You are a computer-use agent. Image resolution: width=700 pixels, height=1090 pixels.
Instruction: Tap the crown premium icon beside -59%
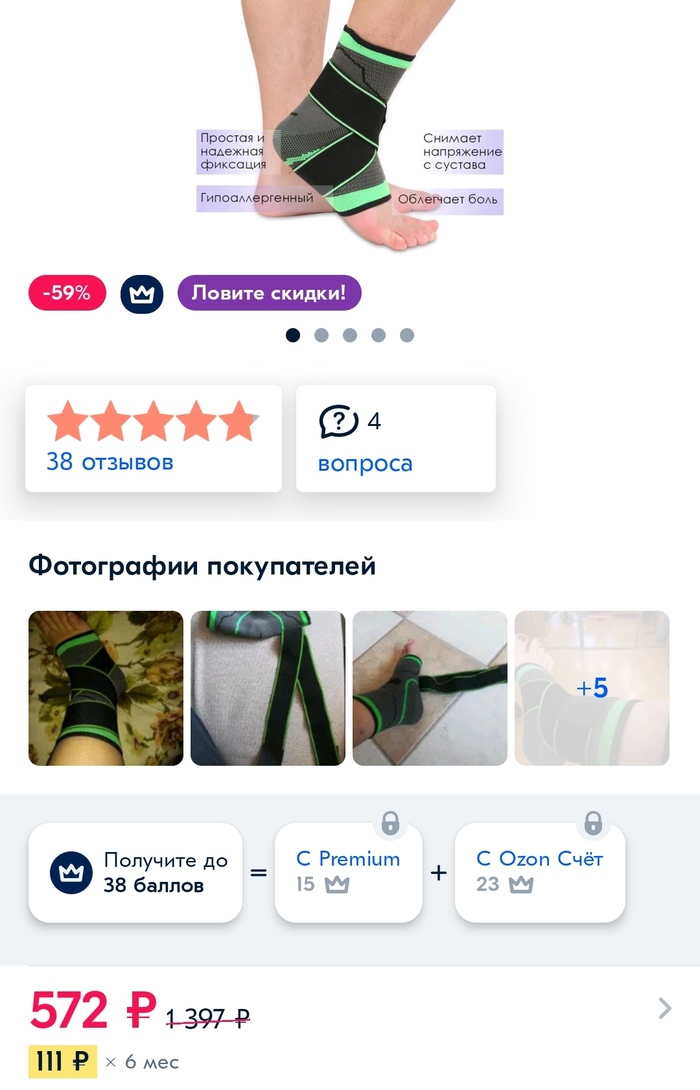click(x=141, y=294)
